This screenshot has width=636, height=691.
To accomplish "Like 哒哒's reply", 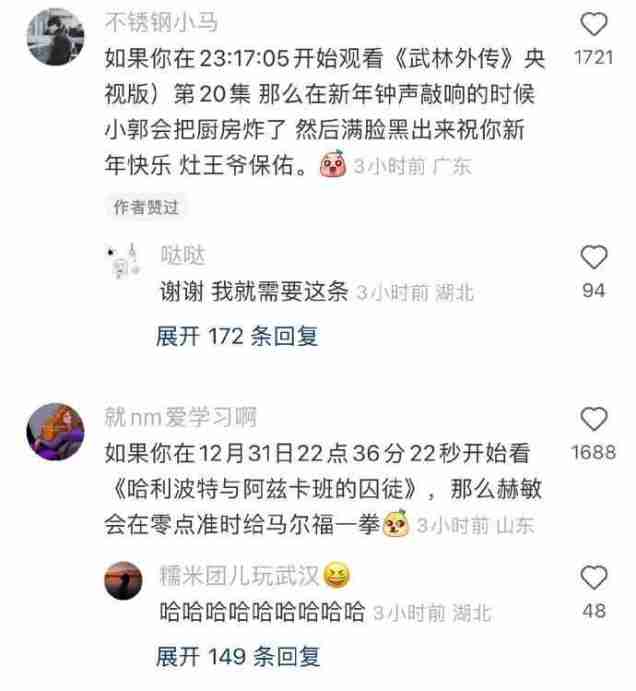I will [593, 259].
